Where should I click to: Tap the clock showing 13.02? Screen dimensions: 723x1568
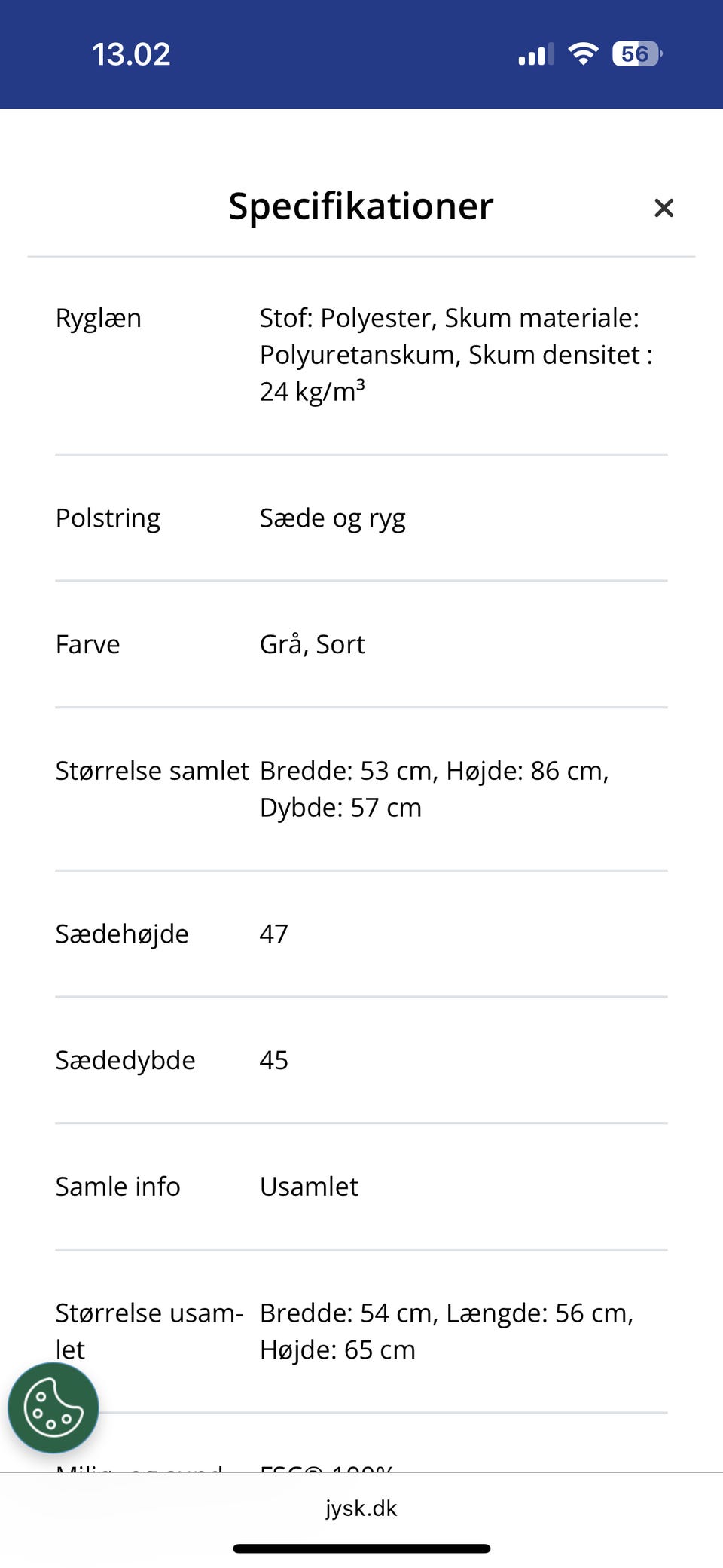tap(133, 53)
